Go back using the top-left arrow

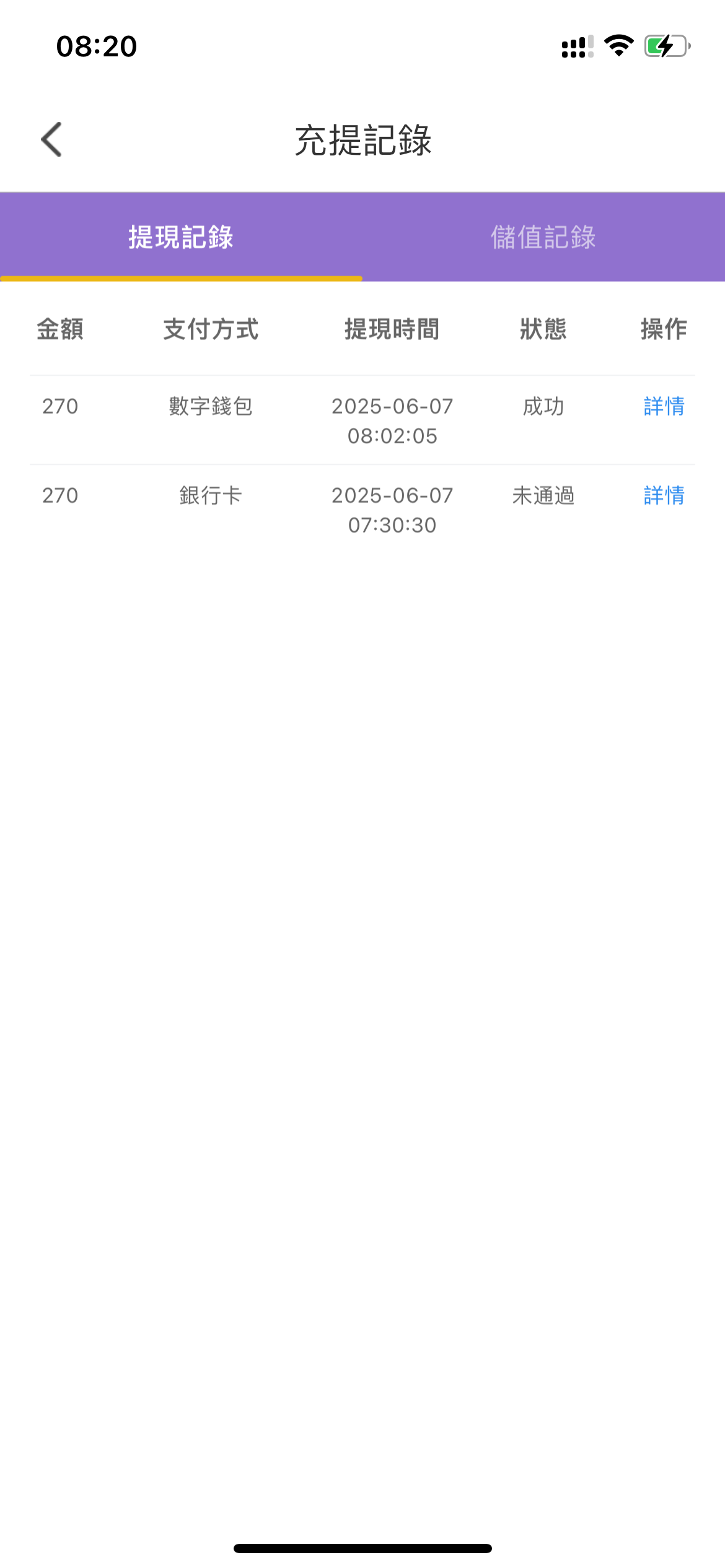[x=51, y=139]
